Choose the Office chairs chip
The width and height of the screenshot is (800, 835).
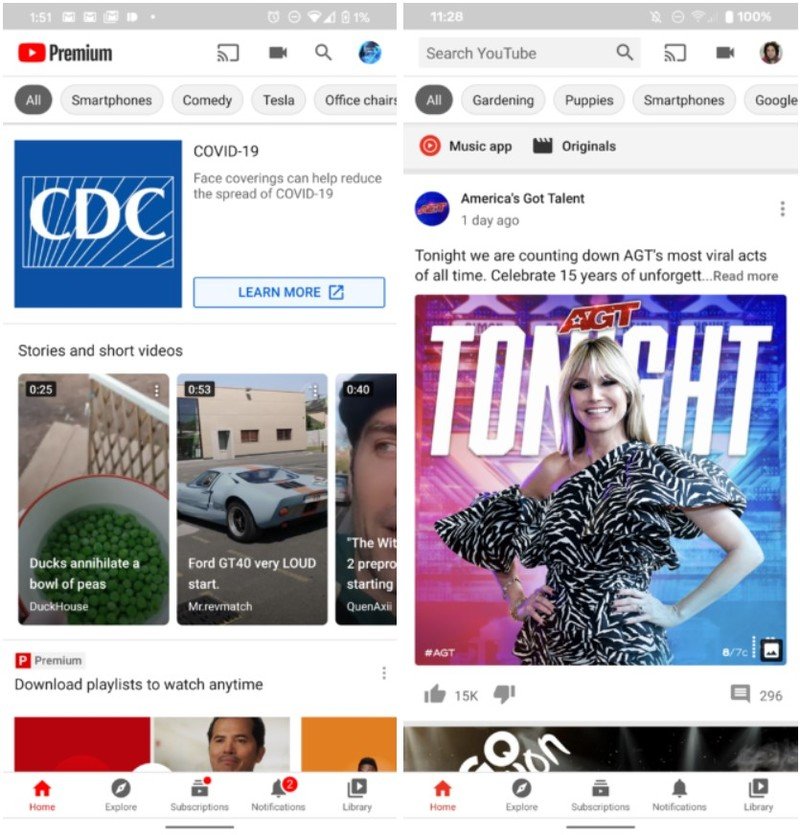(x=358, y=100)
